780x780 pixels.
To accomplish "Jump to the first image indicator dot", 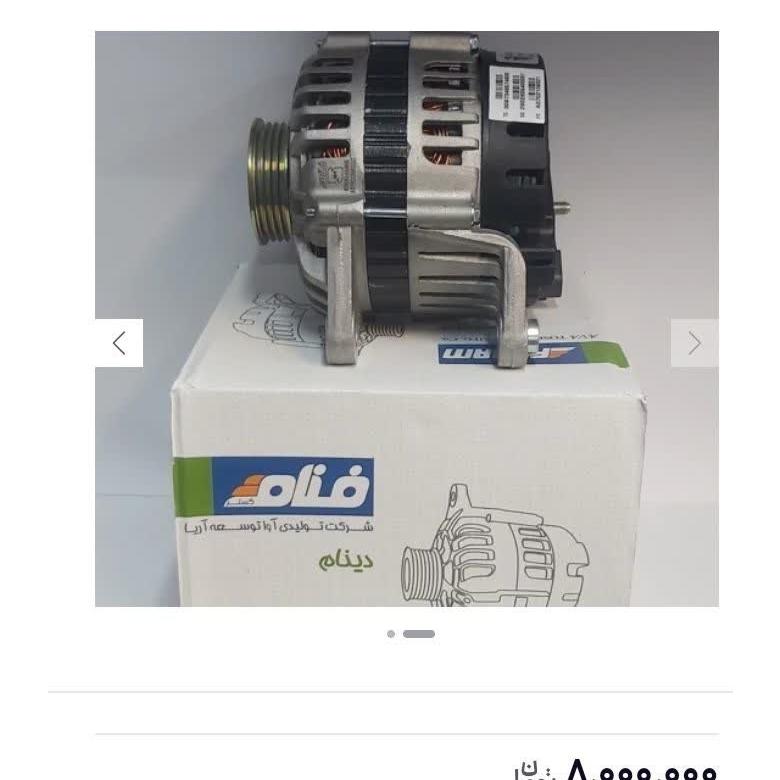I will 391,634.
